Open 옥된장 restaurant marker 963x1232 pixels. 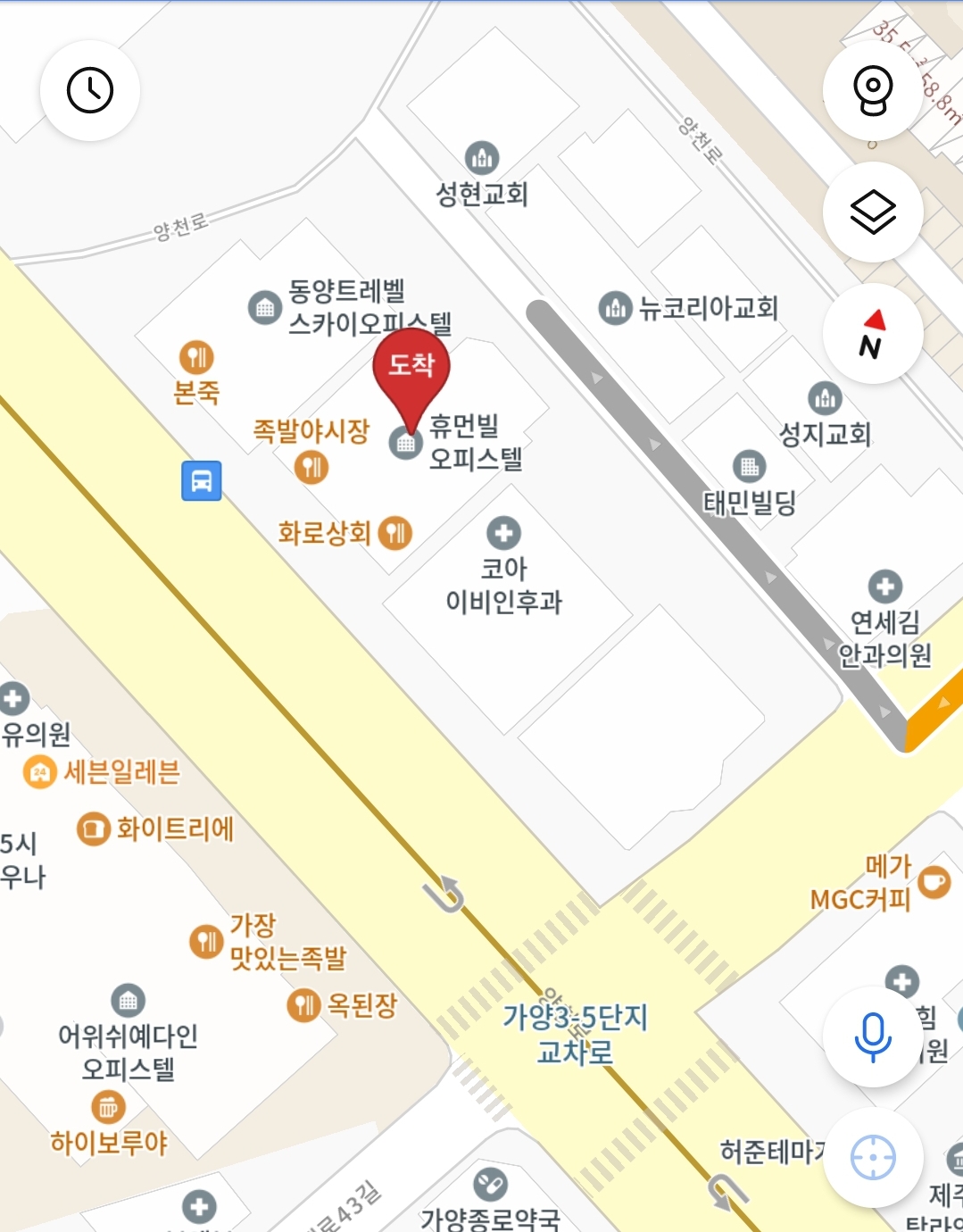click(303, 1005)
